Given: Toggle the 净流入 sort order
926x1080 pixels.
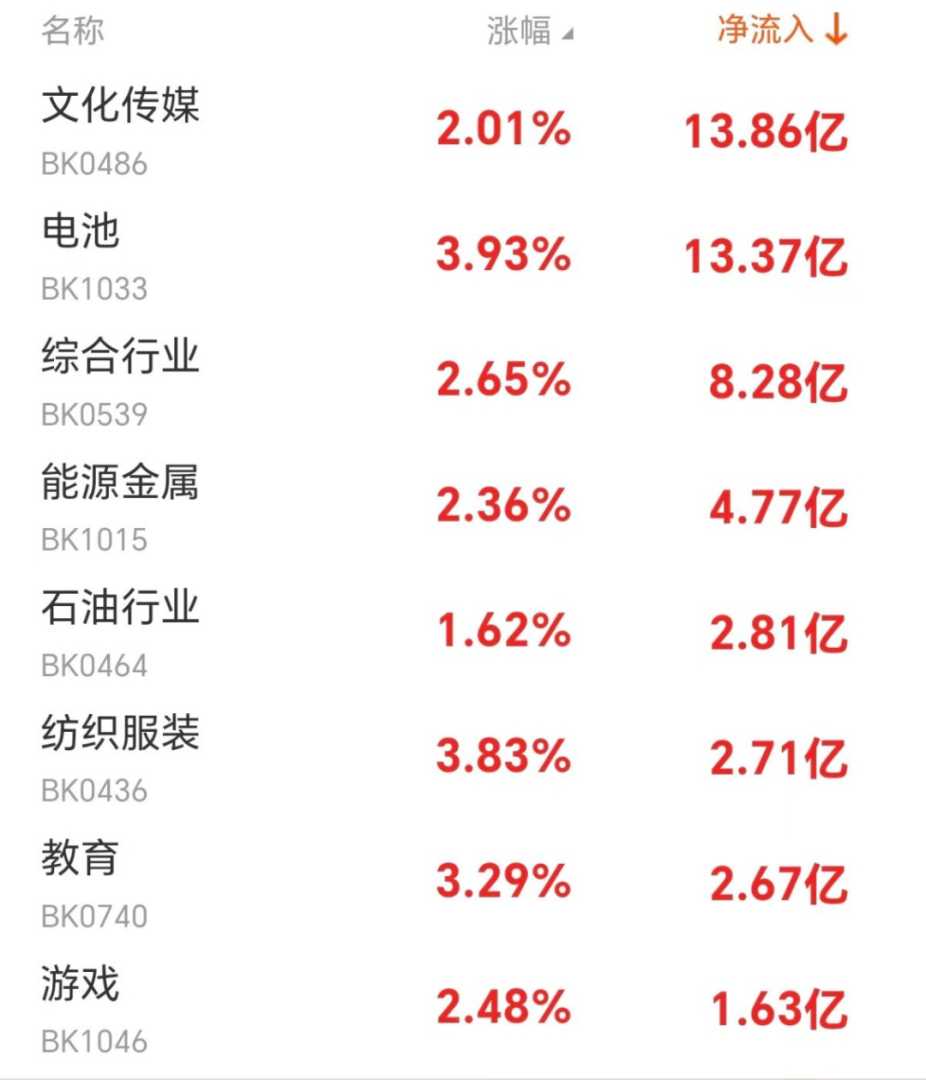Looking at the screenshot, I should (x=781, y=30).
